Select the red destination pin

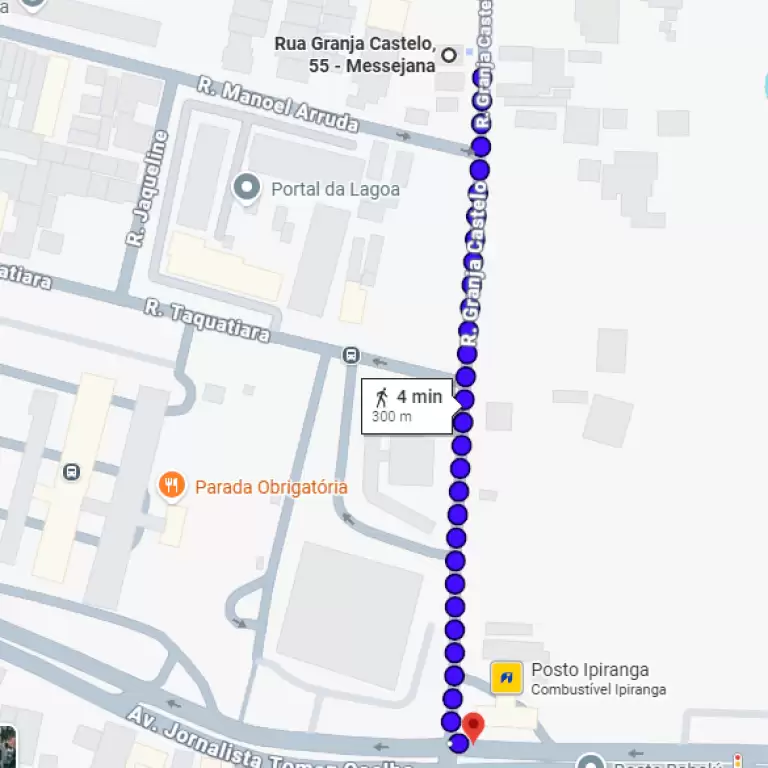pos(474,727)
